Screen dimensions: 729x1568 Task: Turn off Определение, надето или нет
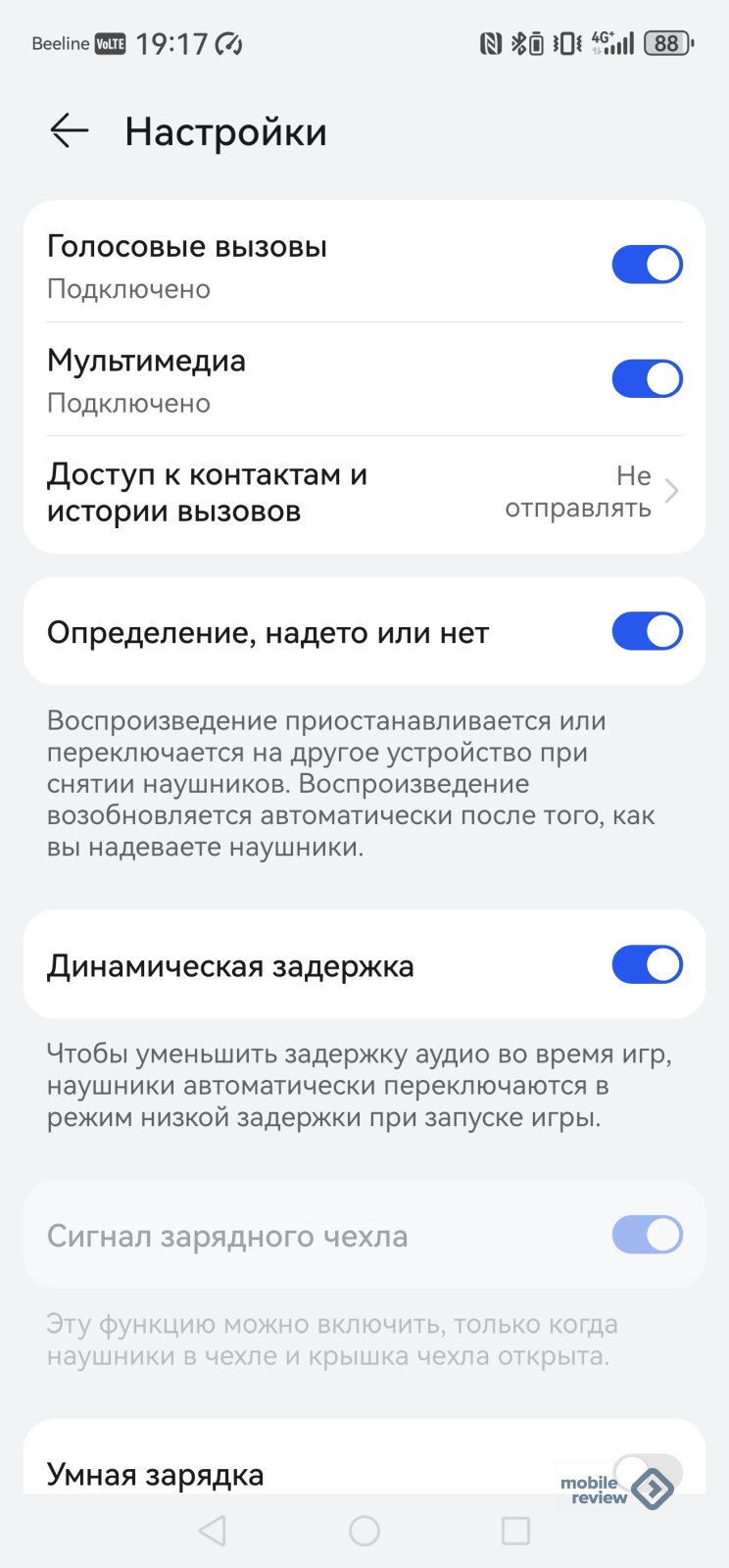point(647,632)
